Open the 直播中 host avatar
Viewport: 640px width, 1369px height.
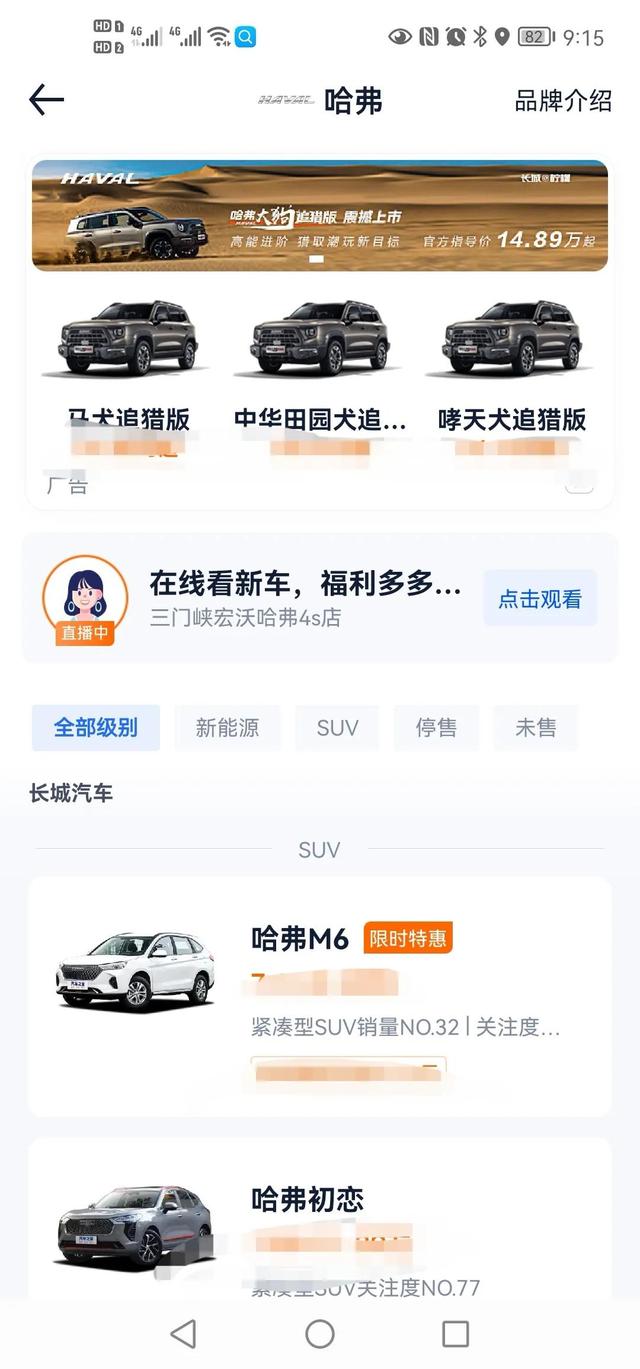85,599
